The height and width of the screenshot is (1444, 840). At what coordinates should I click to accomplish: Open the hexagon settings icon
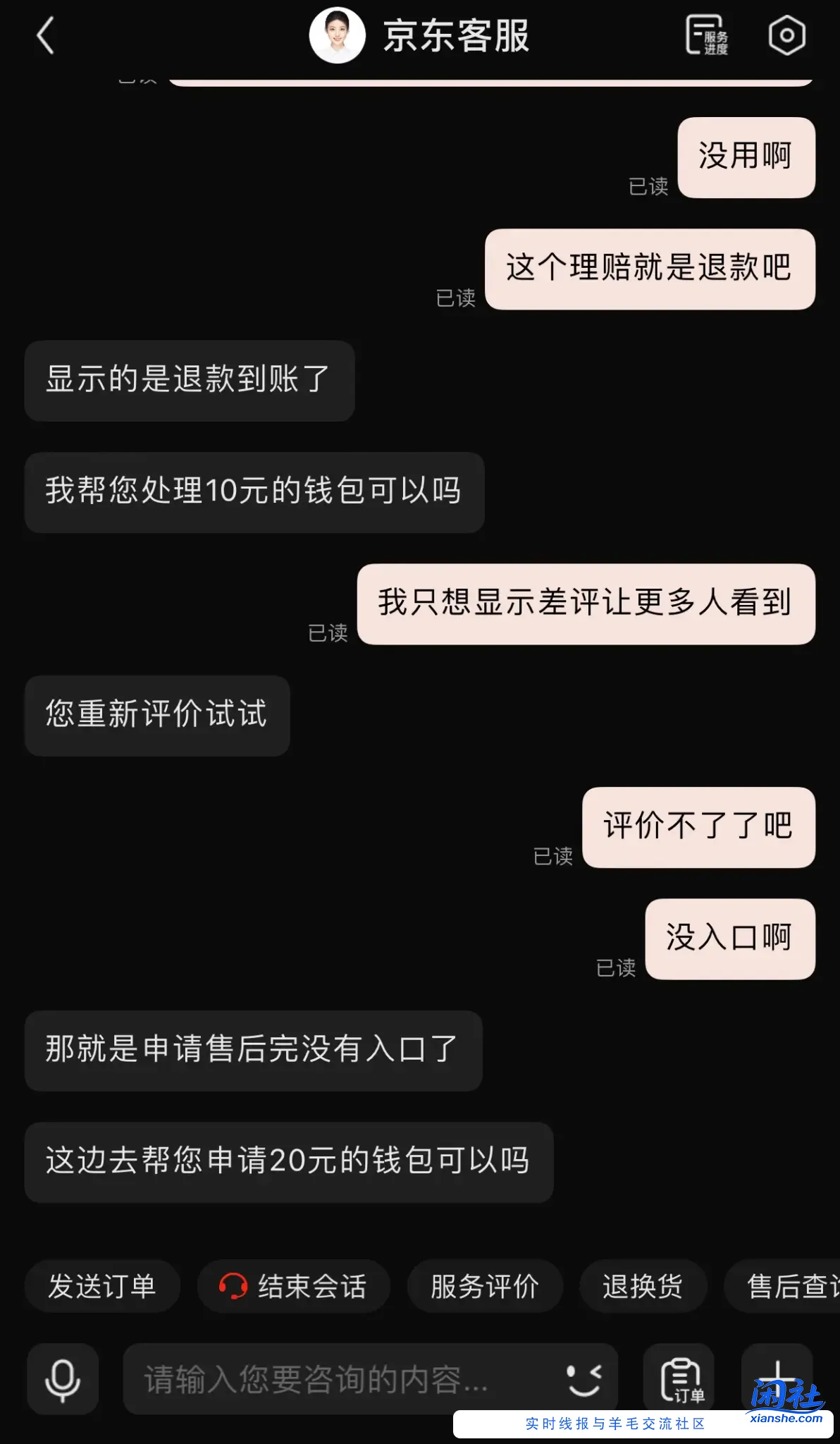(786, 35)
